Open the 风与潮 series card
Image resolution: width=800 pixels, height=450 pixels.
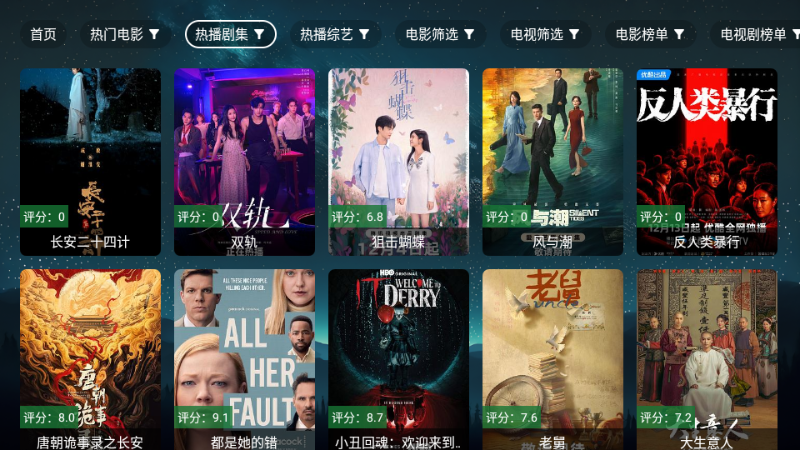pyautogui.click(x=552, y=160)
